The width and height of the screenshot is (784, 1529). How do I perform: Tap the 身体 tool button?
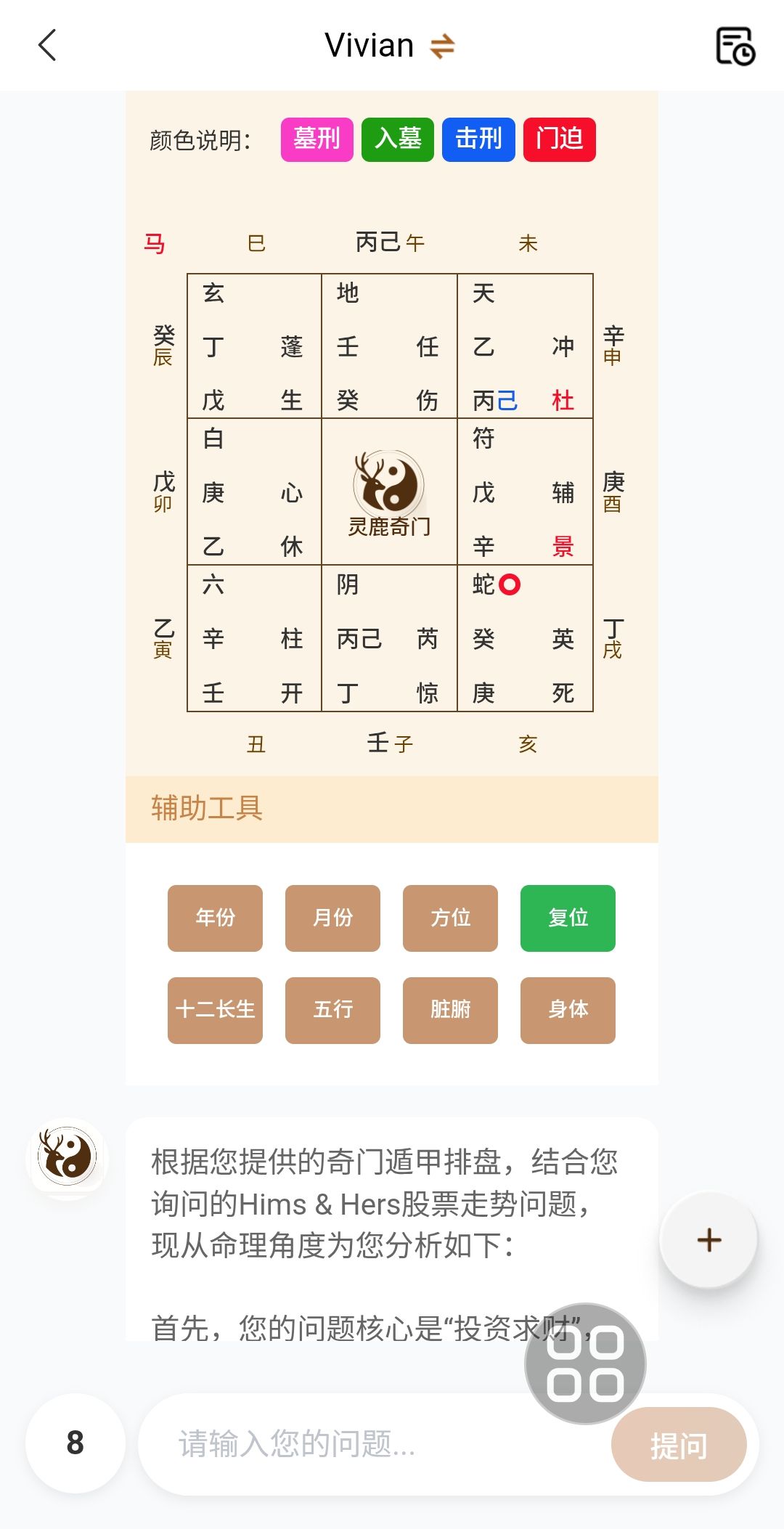coord(568,1010)
